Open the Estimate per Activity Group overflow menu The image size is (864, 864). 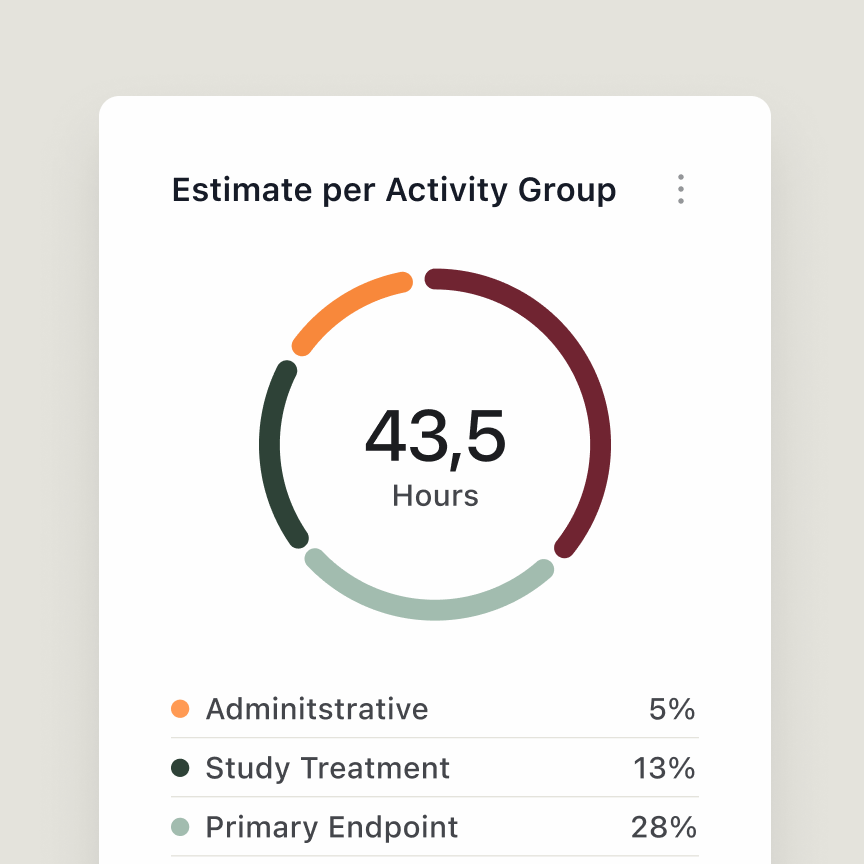[x=681, y=189]
